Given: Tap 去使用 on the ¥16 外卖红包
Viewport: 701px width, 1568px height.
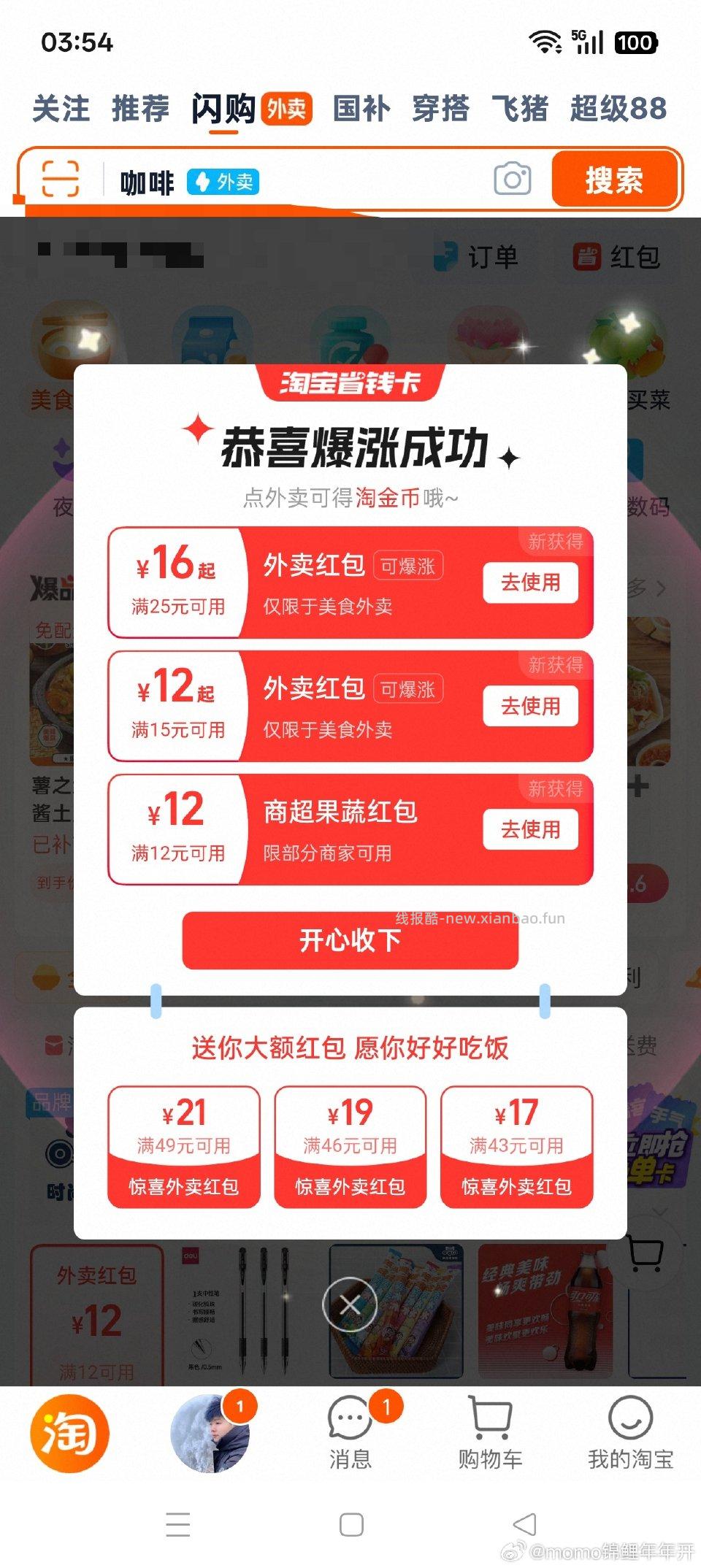Looking at the screenshot, I should point(530,584).
